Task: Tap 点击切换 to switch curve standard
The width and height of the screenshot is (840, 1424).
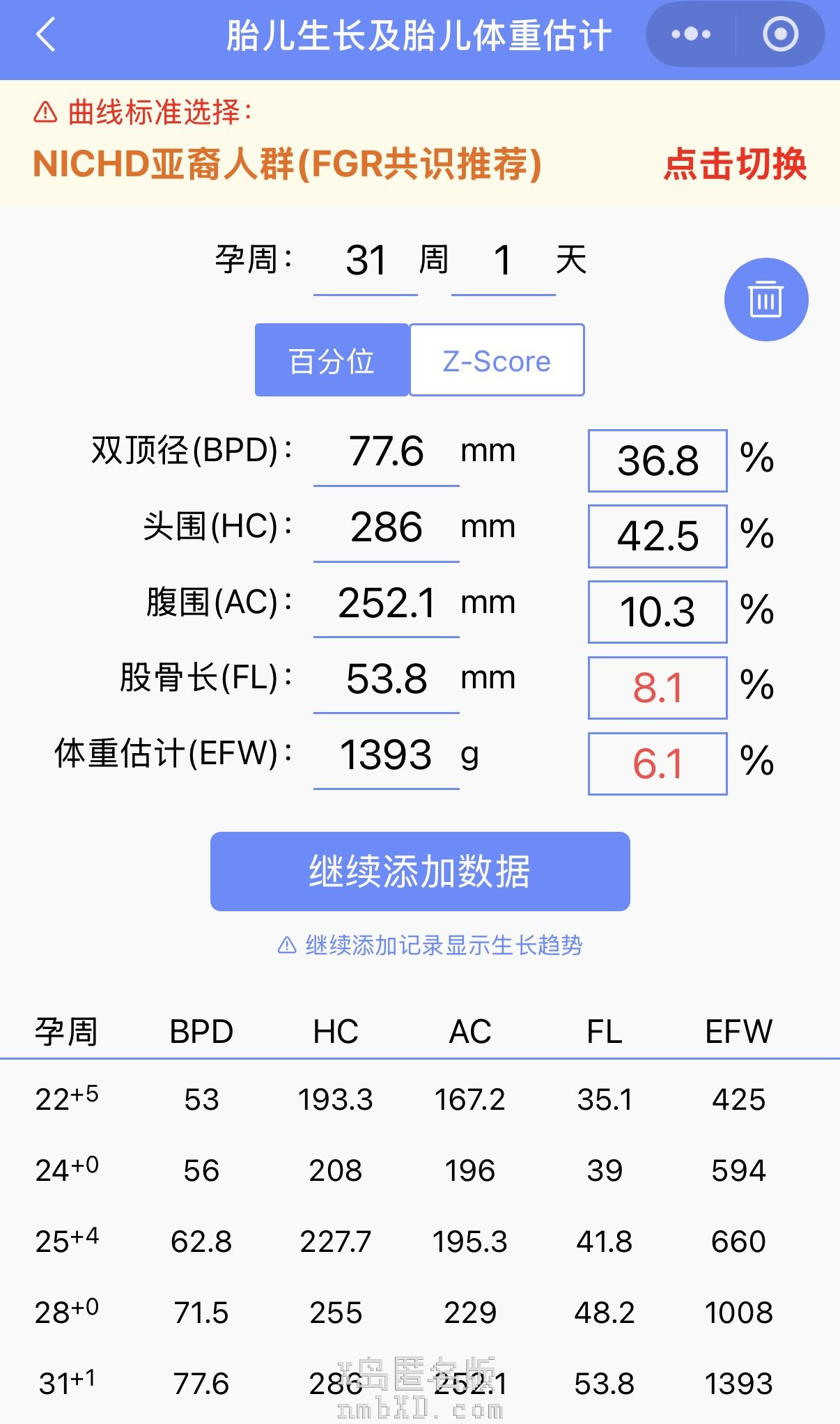Action: point(735,164)
